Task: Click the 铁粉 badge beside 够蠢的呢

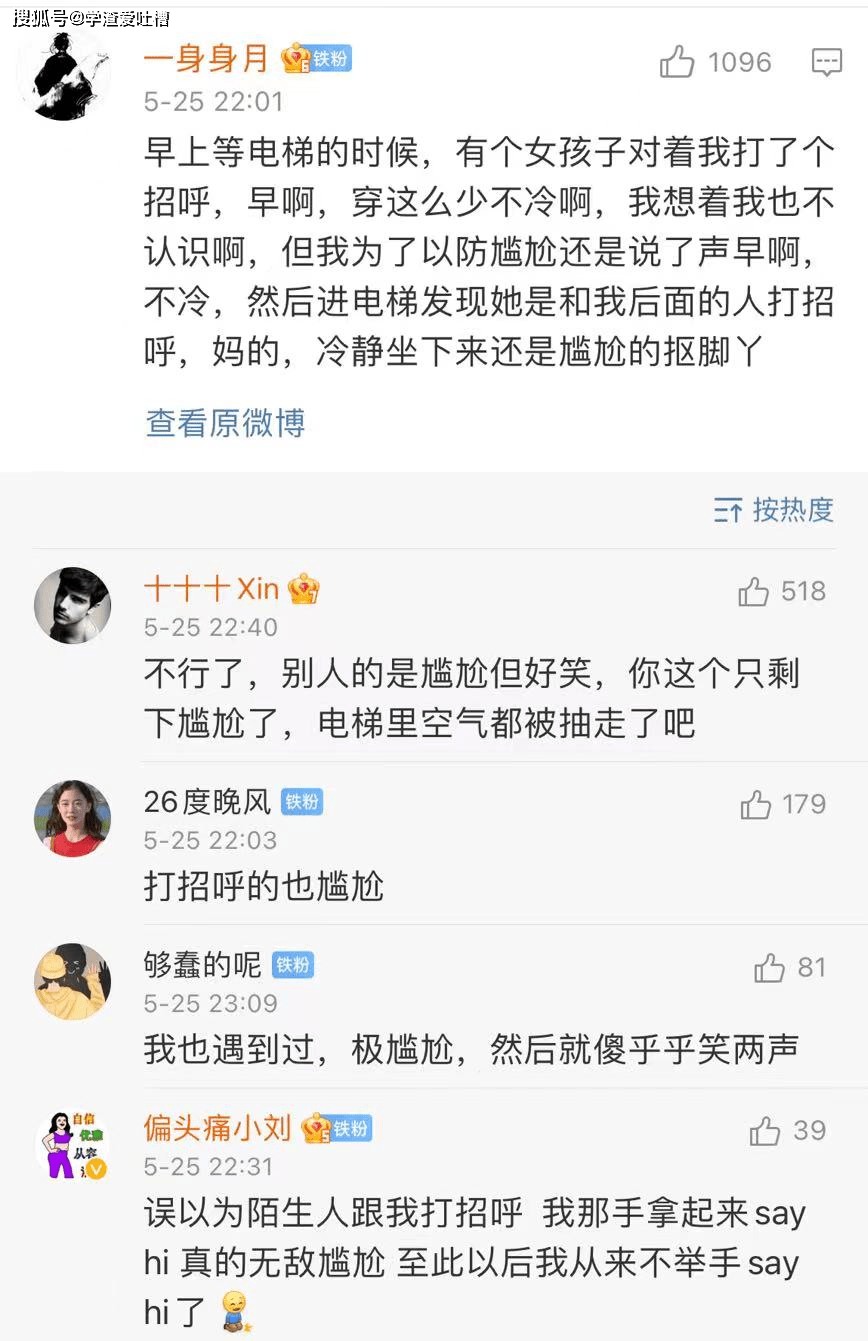Action: pos(290,964)
